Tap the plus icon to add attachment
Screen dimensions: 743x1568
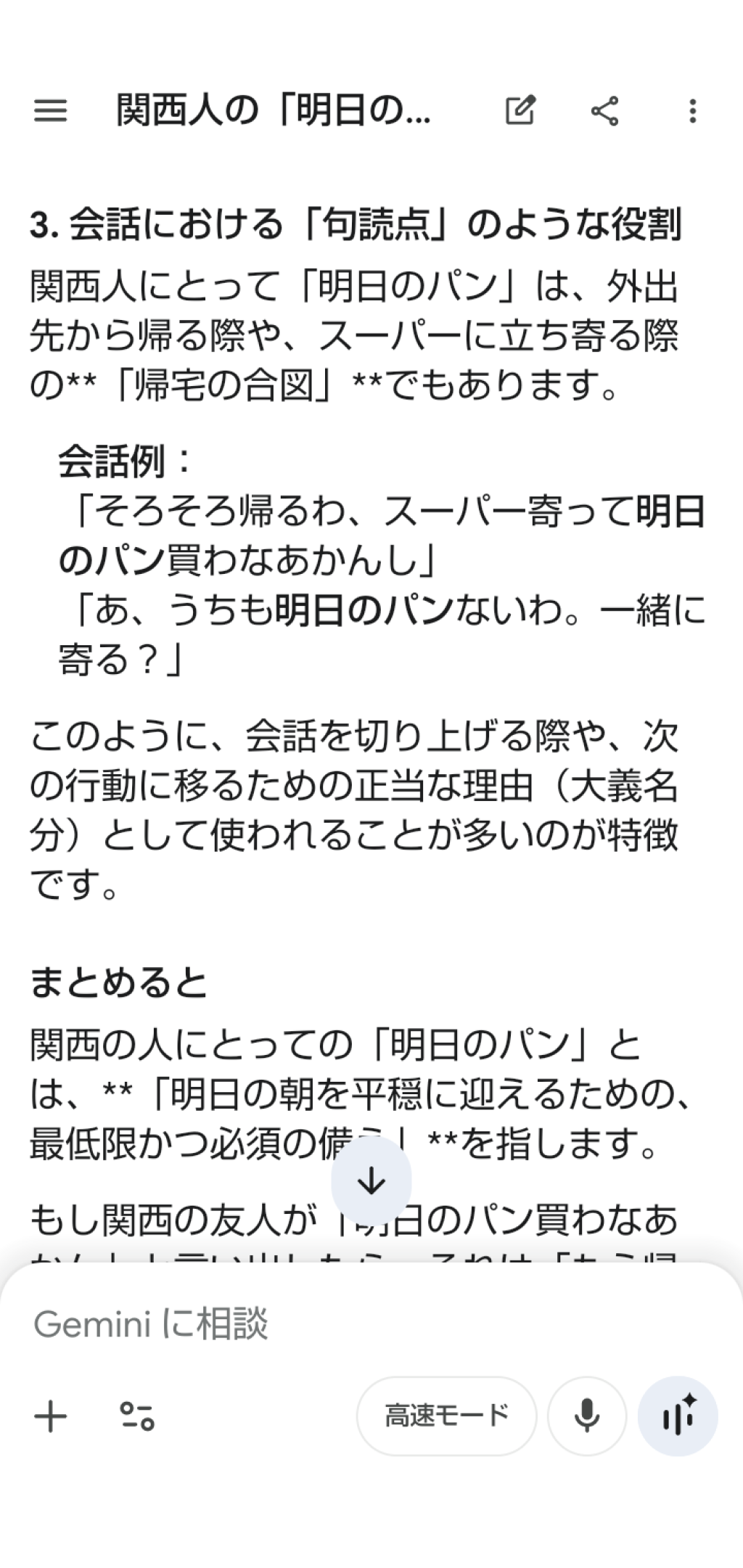pyautogui.click(x=51, y=1416)
